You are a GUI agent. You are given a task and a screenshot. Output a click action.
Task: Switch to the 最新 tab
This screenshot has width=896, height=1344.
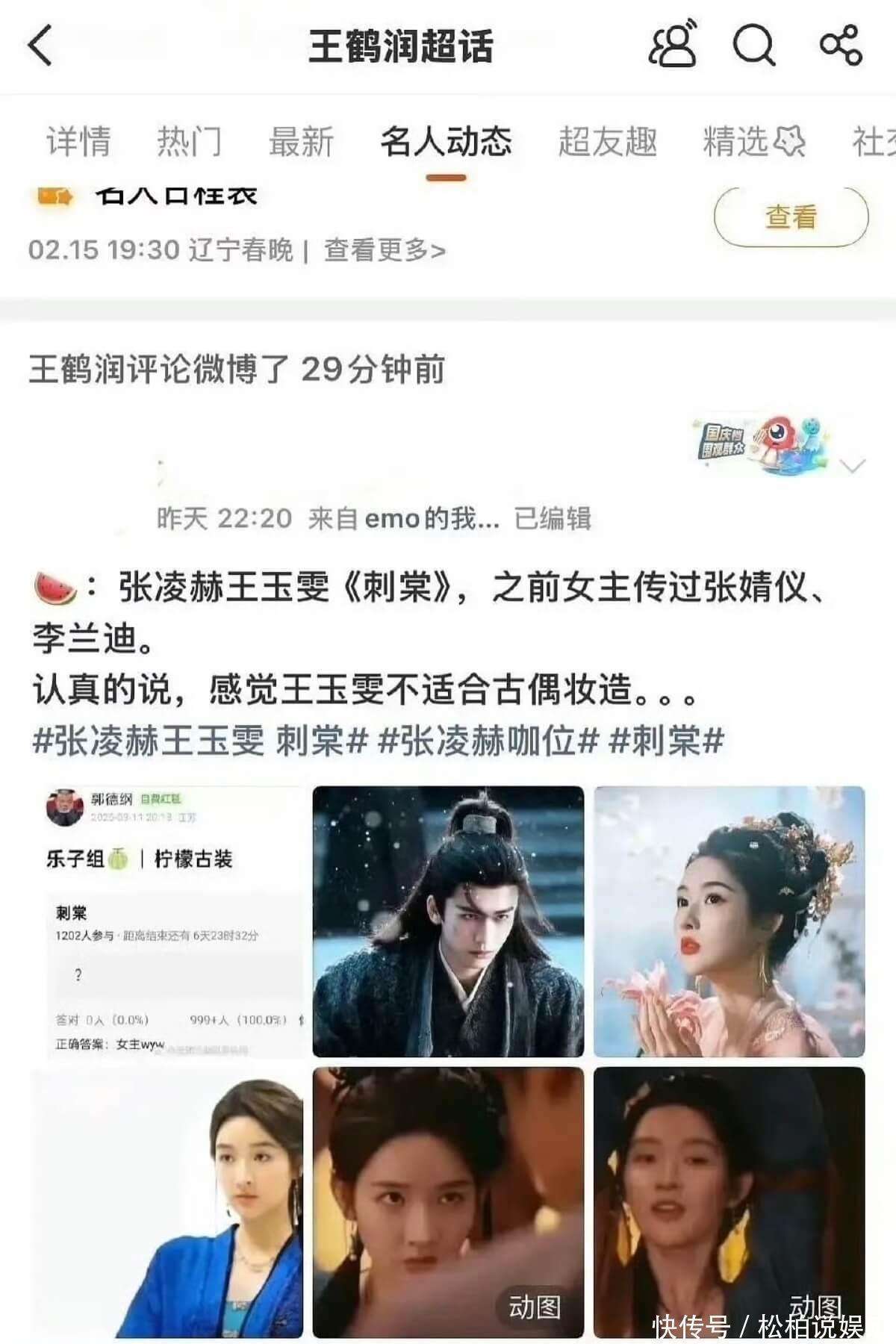tap(301, 141)
